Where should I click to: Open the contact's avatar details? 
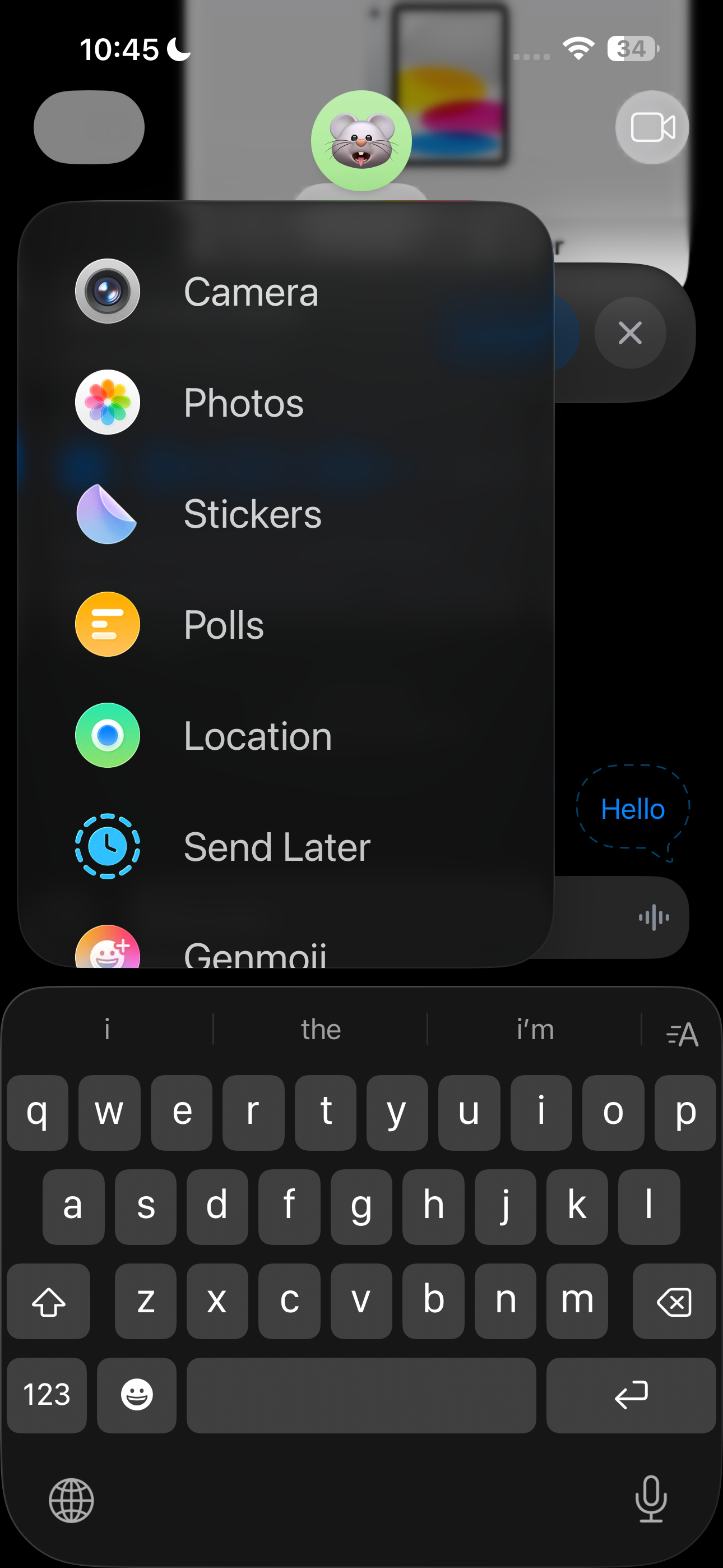[361, 141]
